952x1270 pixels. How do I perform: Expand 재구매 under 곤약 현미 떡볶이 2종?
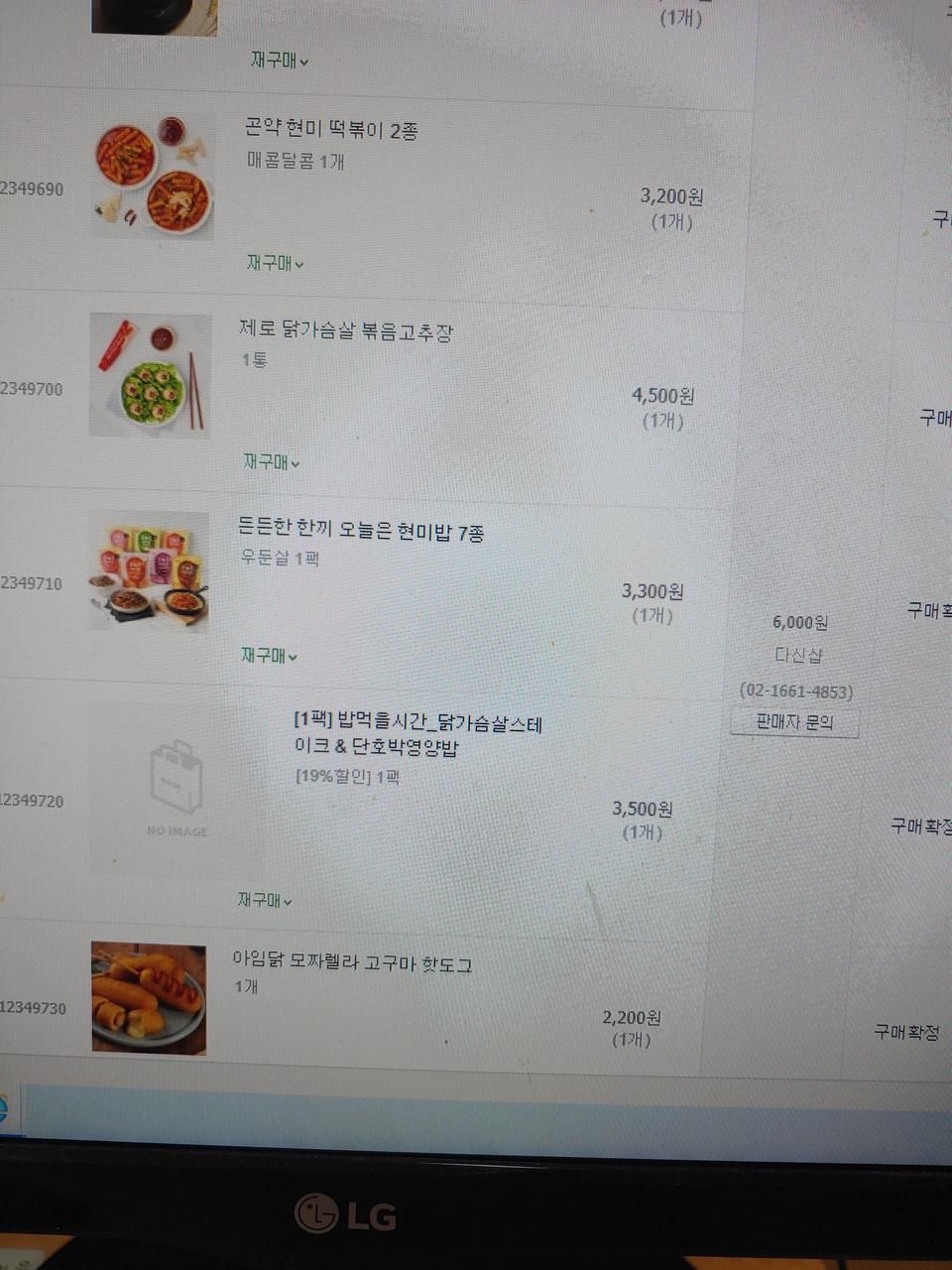pyautogui.click(x=275, y=263)
